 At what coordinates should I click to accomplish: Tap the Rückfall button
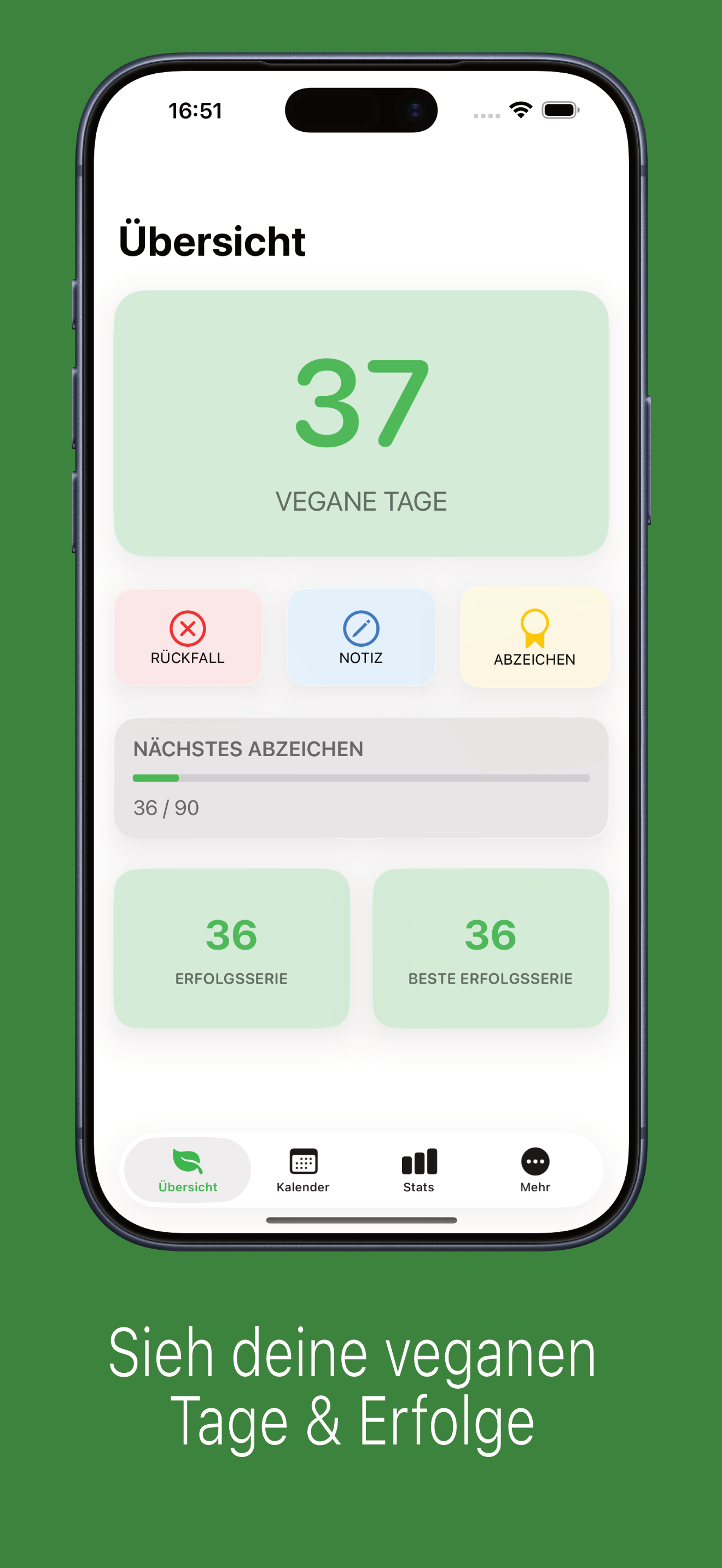tap(188, 637)
